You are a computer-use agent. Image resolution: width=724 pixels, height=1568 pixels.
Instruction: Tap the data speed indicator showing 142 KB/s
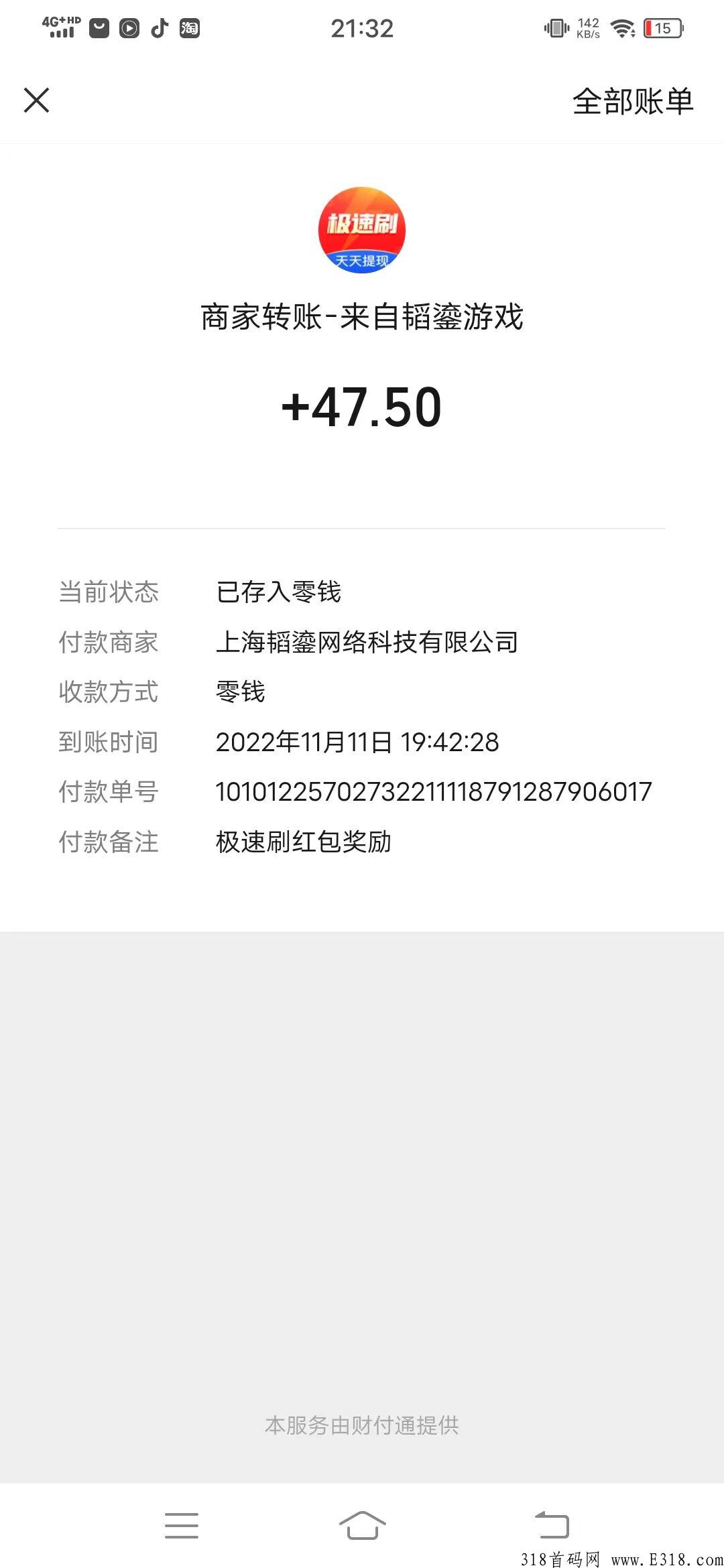[x=588, y=28]
